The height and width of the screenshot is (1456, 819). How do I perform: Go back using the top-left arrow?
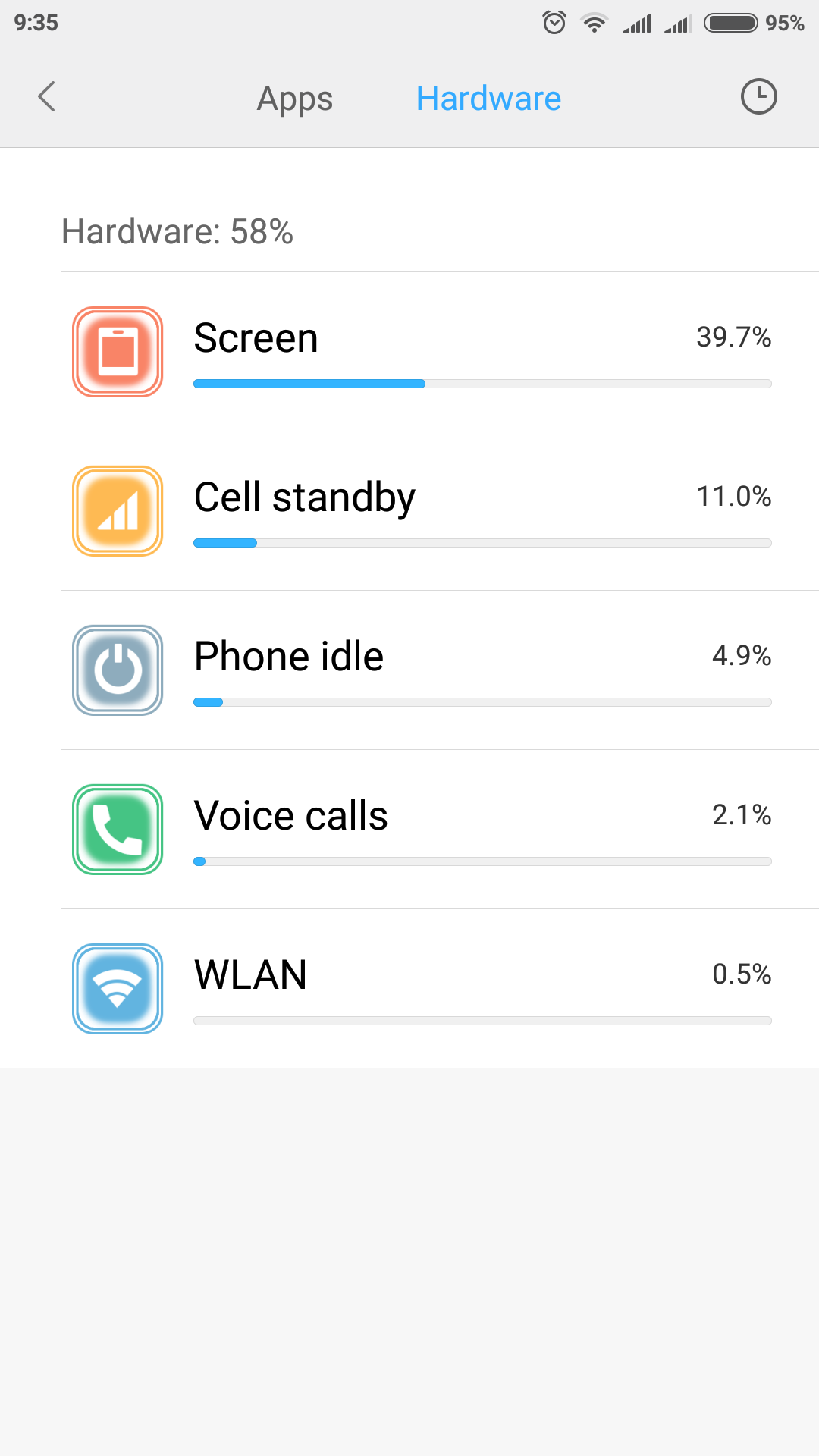(x=47, y=97)
